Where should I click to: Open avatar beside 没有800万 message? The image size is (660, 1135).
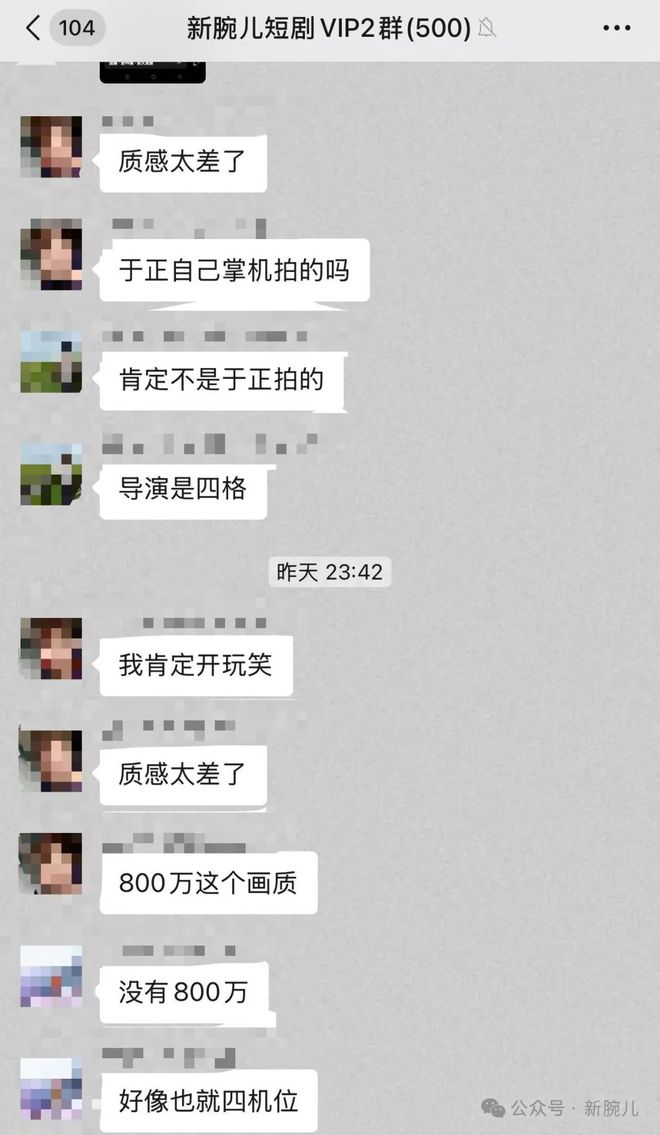51,976
